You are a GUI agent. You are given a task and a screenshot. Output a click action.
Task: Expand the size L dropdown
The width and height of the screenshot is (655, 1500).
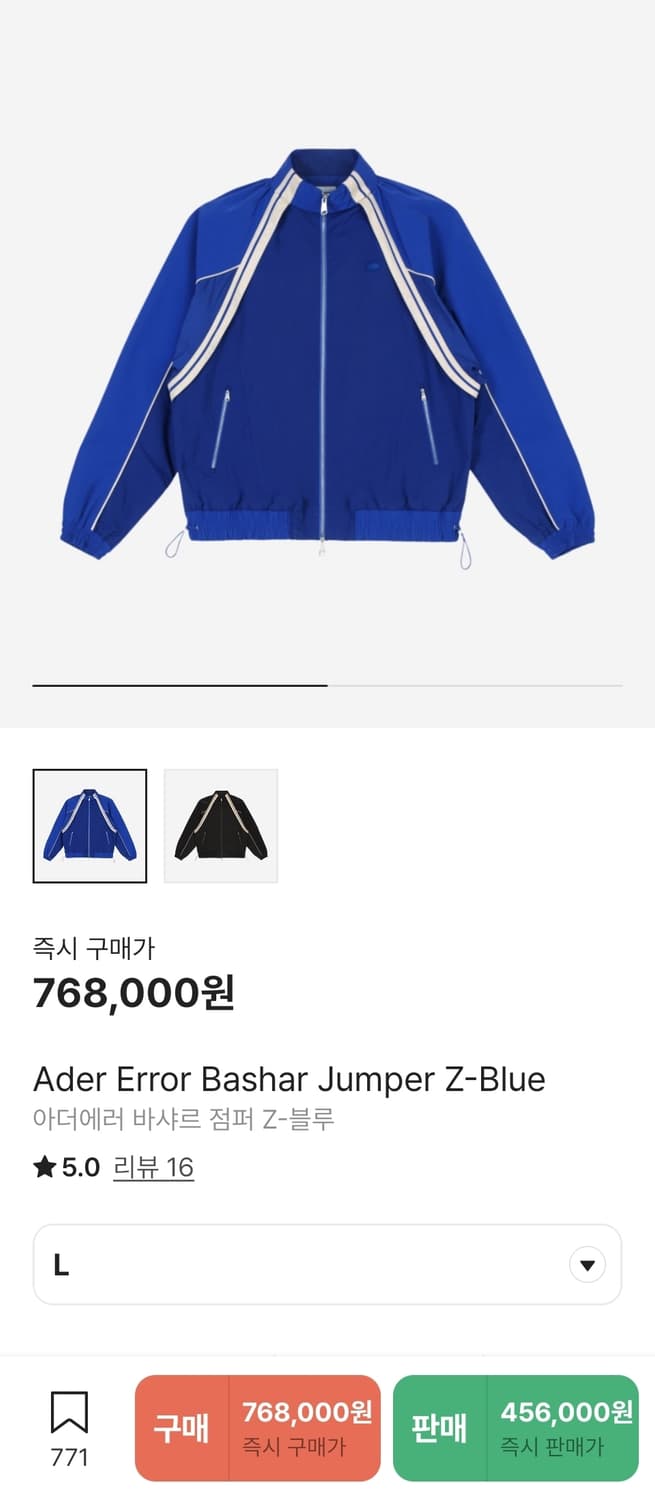[x=328, y=1265]
